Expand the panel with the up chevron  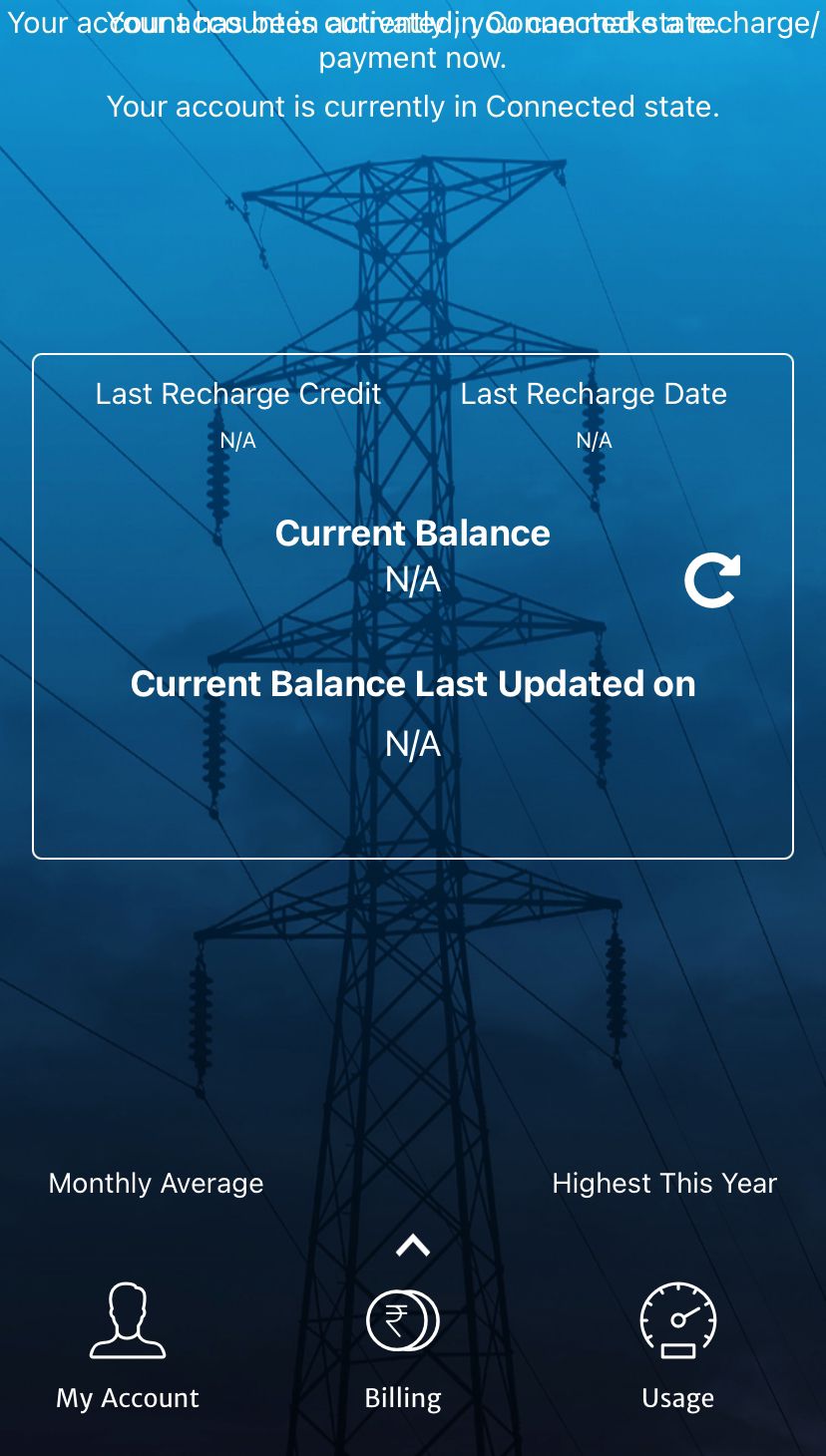[412, 1245]
